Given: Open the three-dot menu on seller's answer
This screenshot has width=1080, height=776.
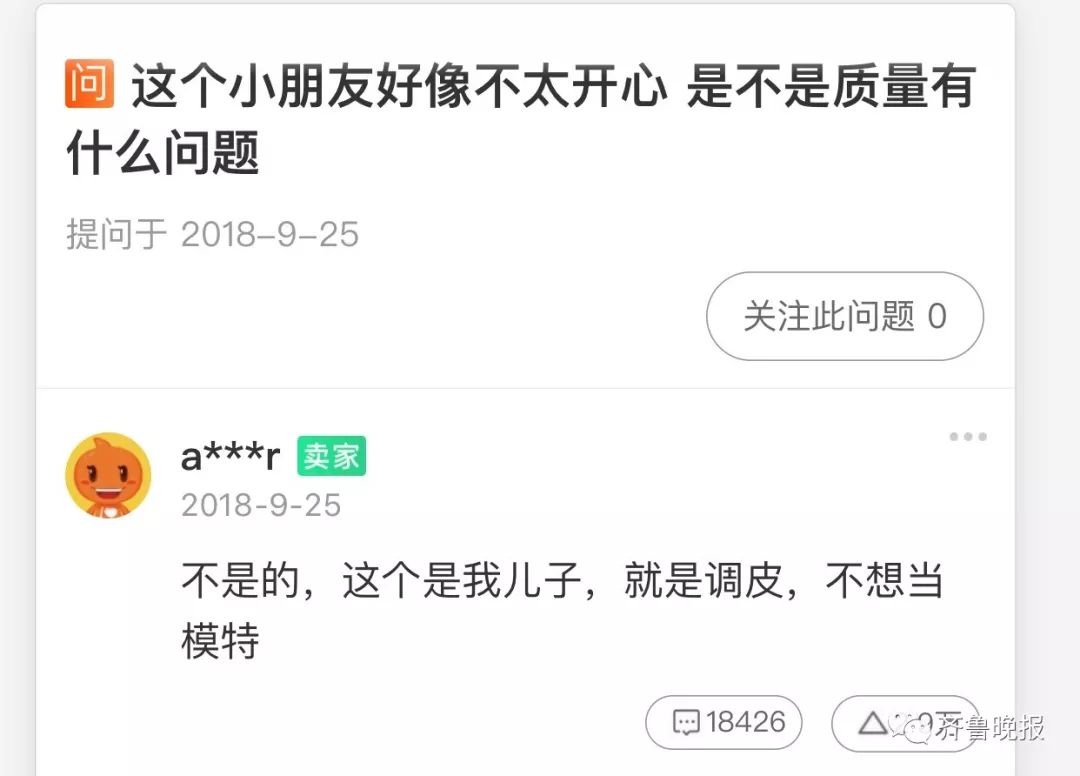Looking at the screenshot, I should (967, 437).
